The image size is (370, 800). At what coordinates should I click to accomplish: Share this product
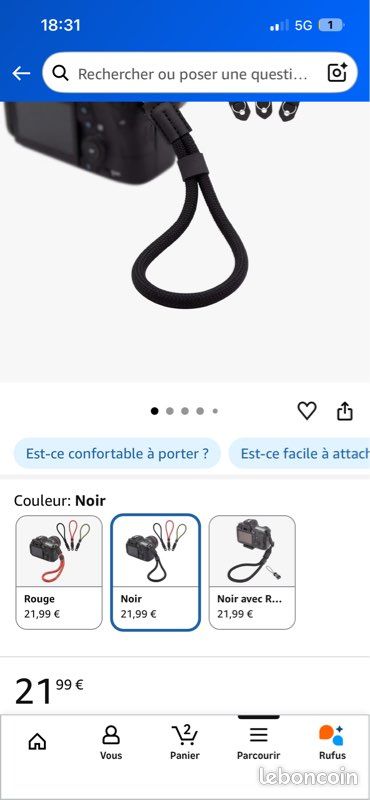pyautogui.click(x=345, y=411)
